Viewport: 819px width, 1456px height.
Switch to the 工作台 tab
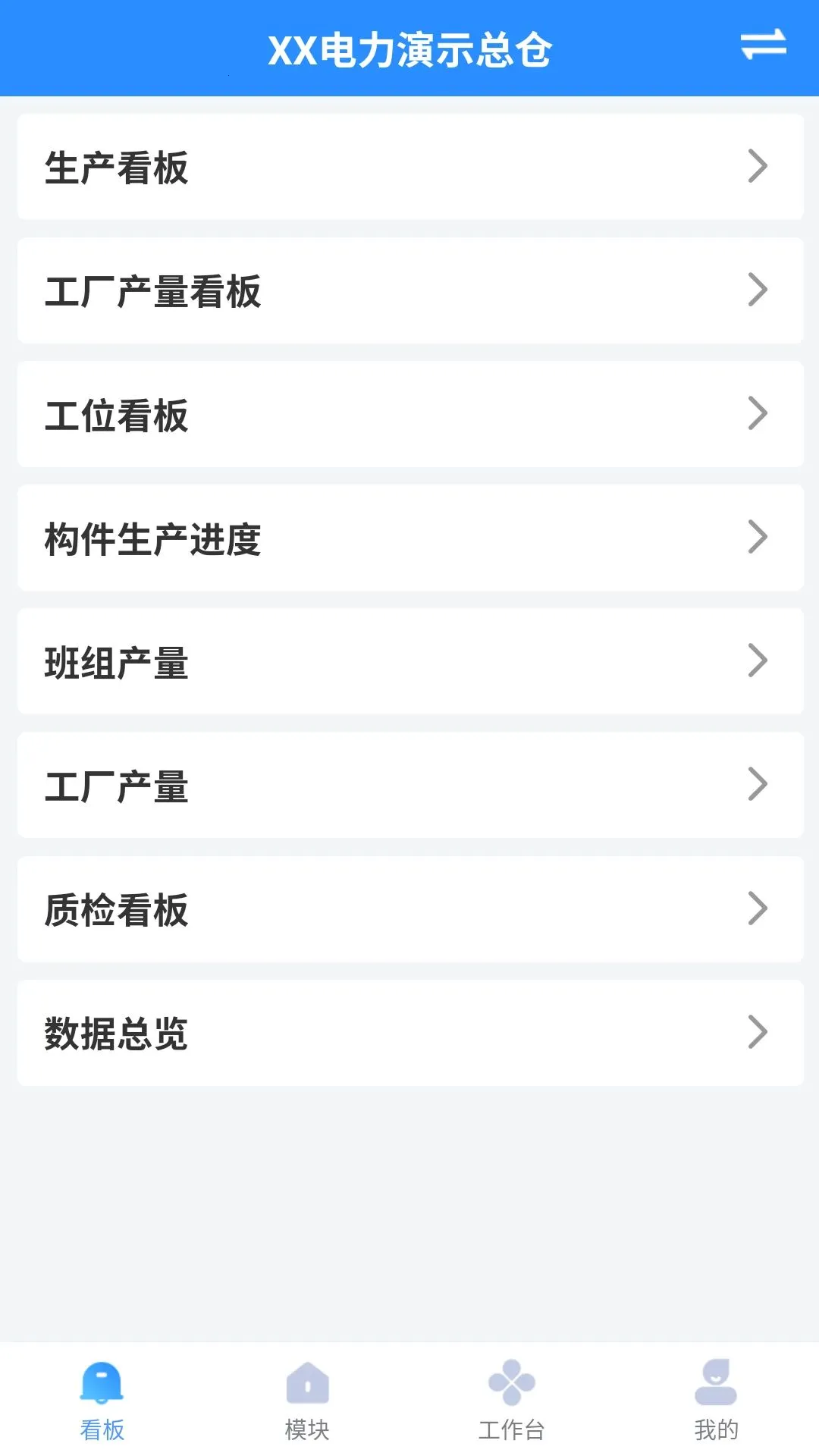click(512, 1401)
